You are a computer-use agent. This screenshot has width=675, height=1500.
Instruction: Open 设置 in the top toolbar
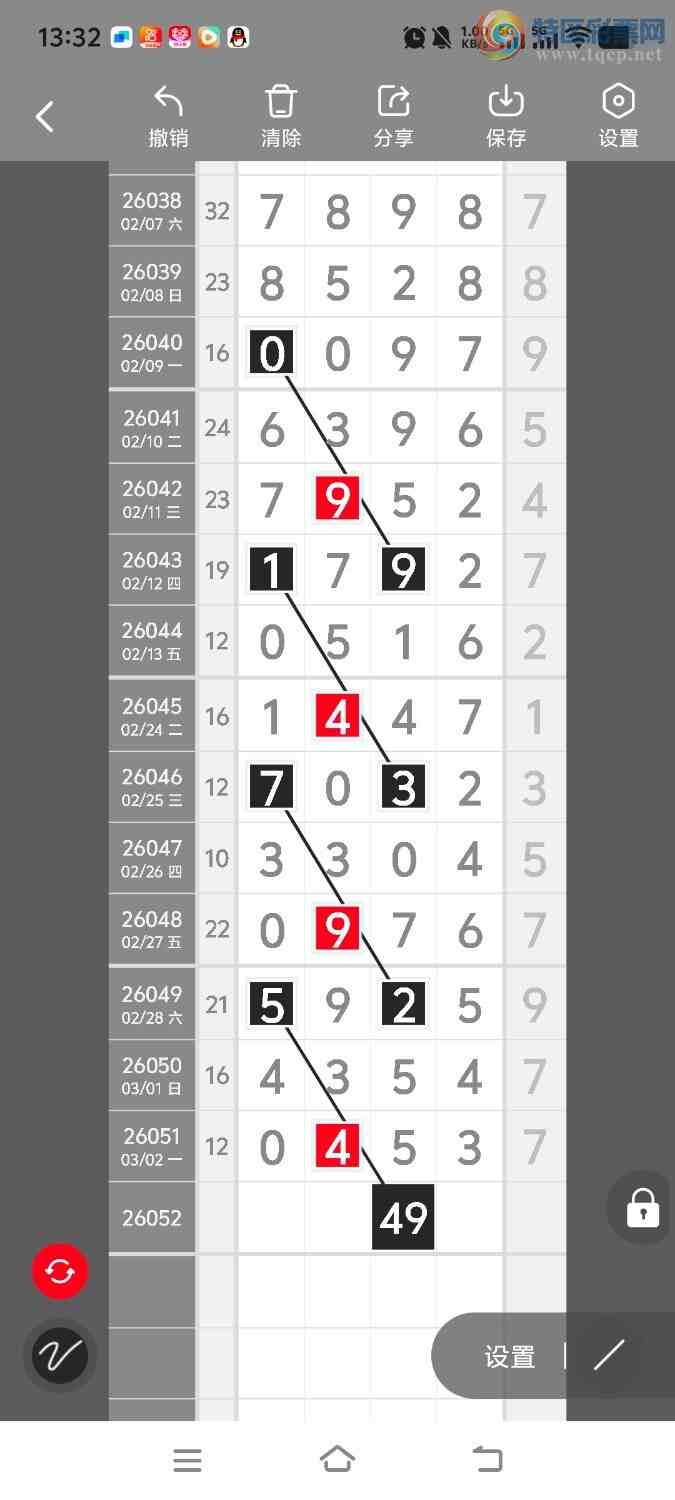coord(618,117)
